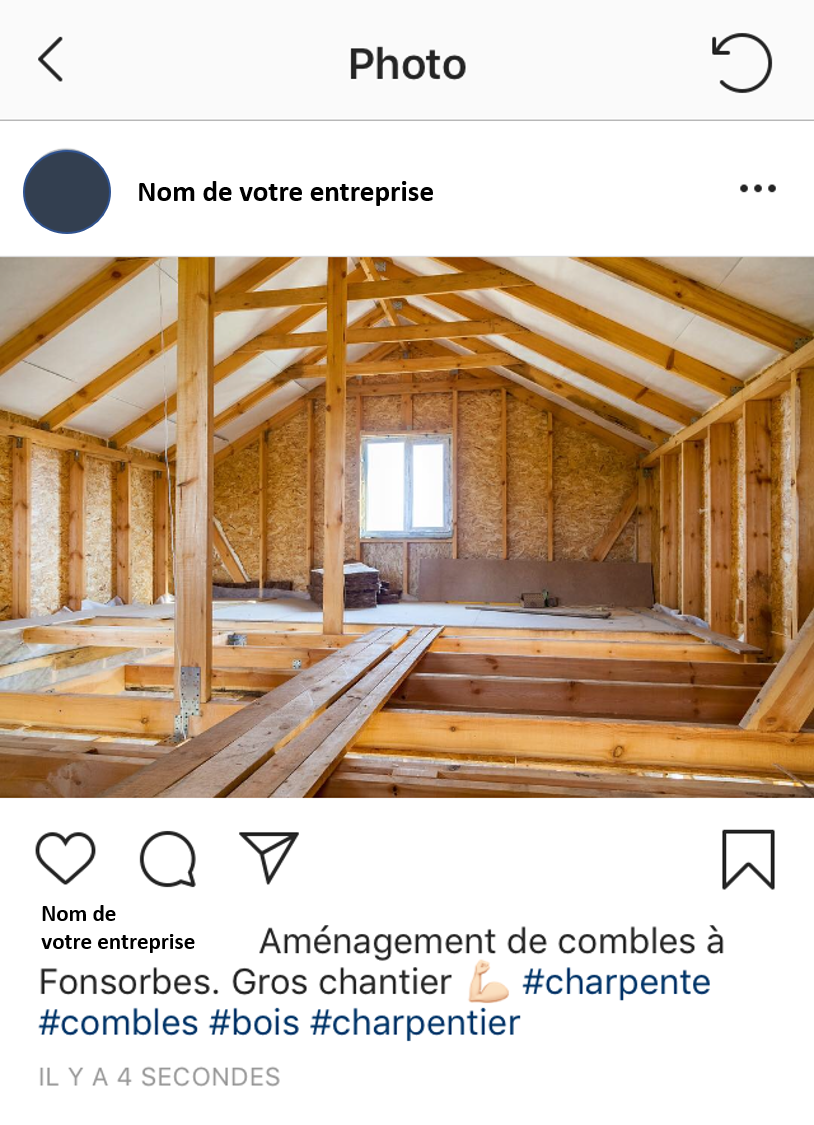Viewport: 814px width, 1125px height.
Task: Tap the username in the caption
Action: tap(116, 928)
